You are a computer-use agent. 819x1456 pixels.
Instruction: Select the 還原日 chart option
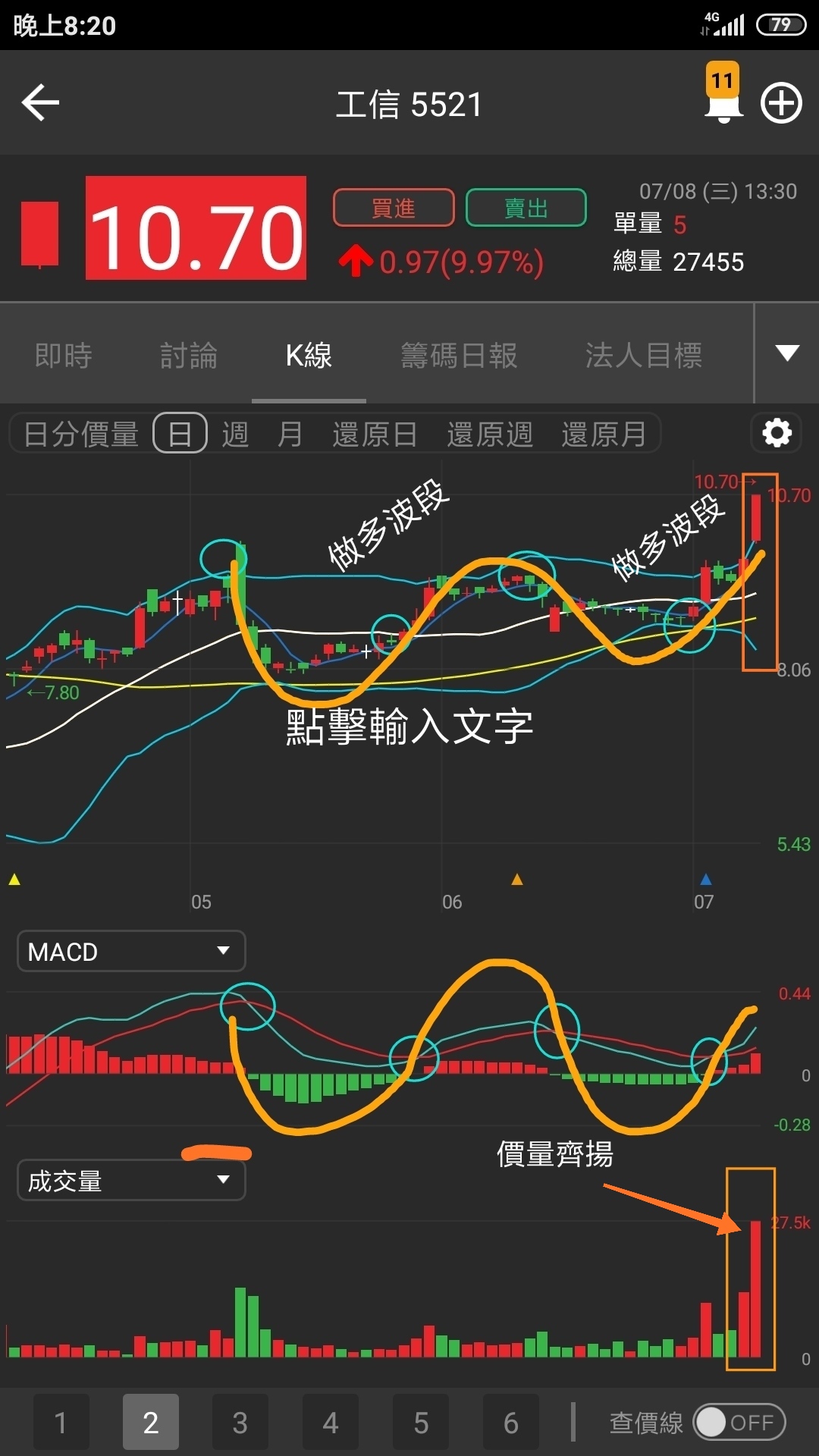click(375, 434)
